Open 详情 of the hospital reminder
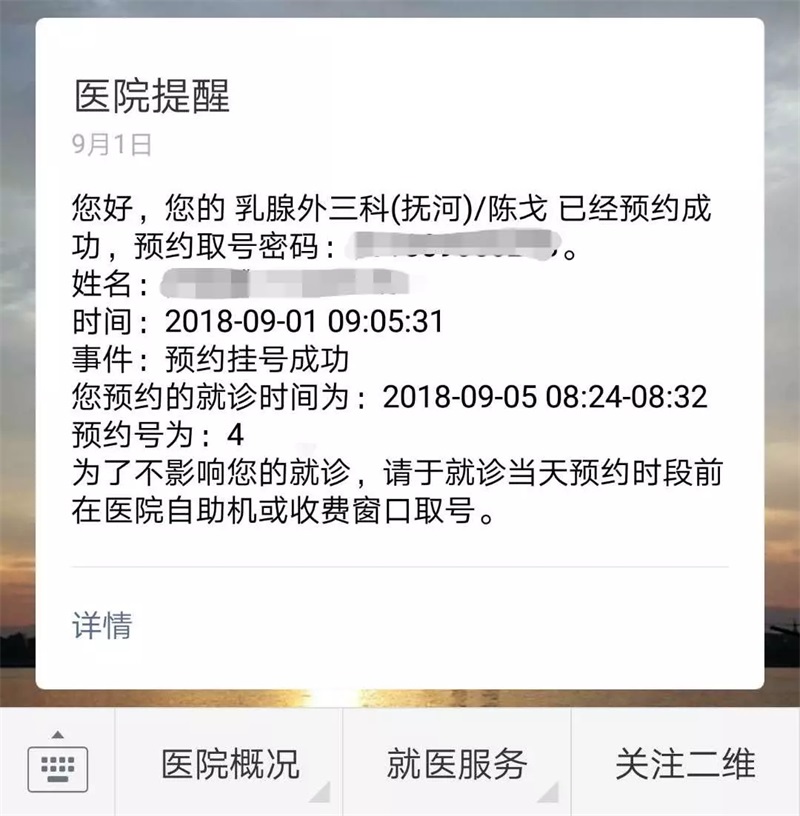Viewport: 800px width, 816px height. click(x=102, y=626)
